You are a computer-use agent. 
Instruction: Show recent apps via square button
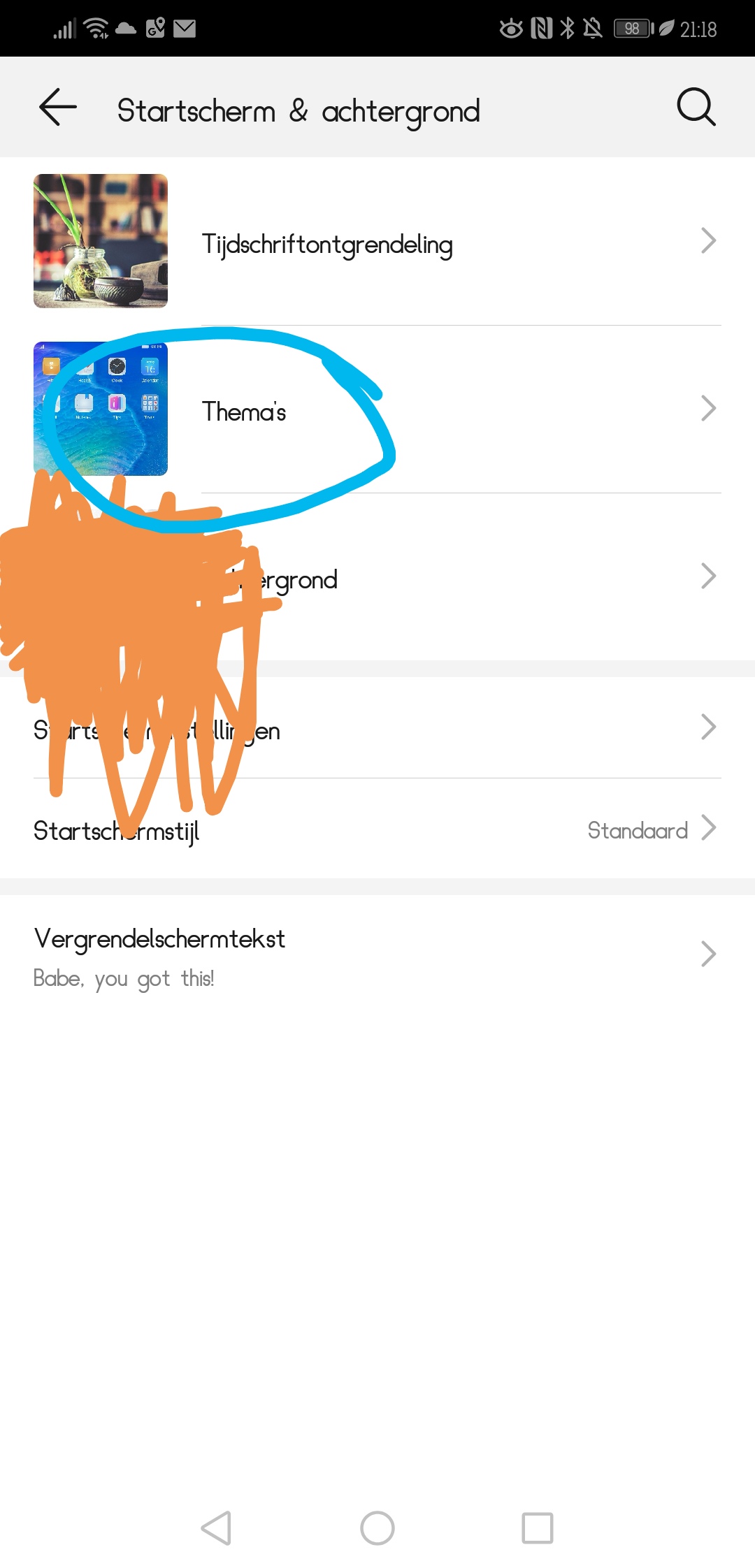point(538,1528)
